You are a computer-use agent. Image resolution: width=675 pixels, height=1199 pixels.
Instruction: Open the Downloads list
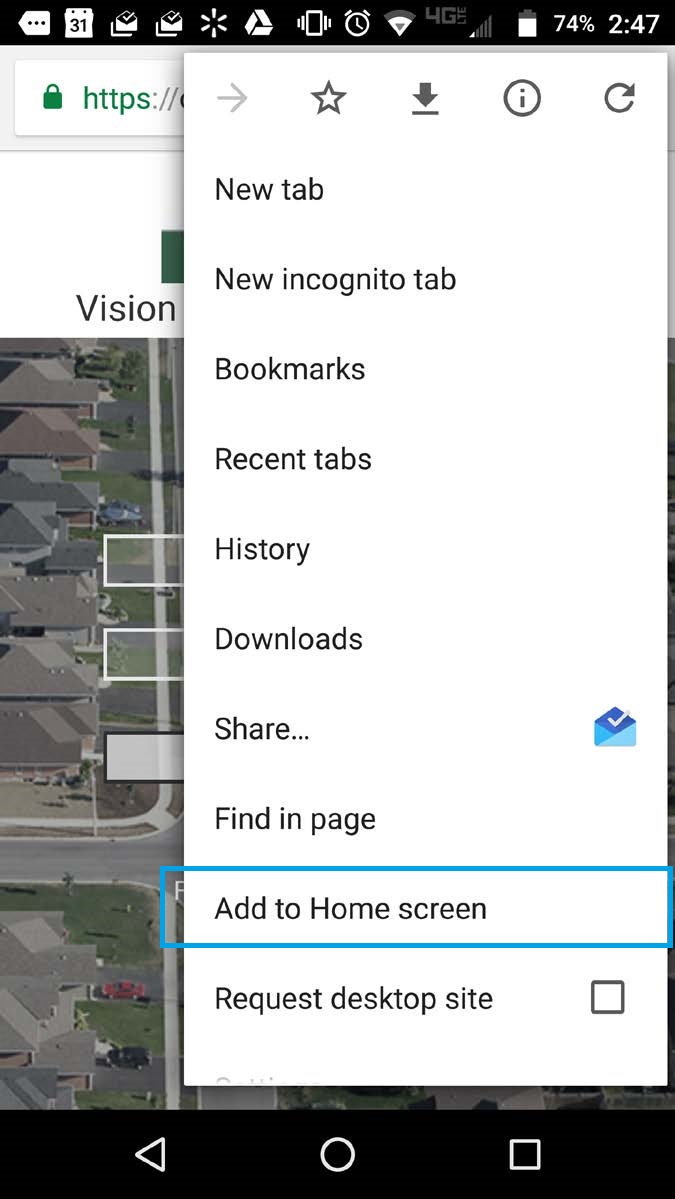tap(288, 639)
